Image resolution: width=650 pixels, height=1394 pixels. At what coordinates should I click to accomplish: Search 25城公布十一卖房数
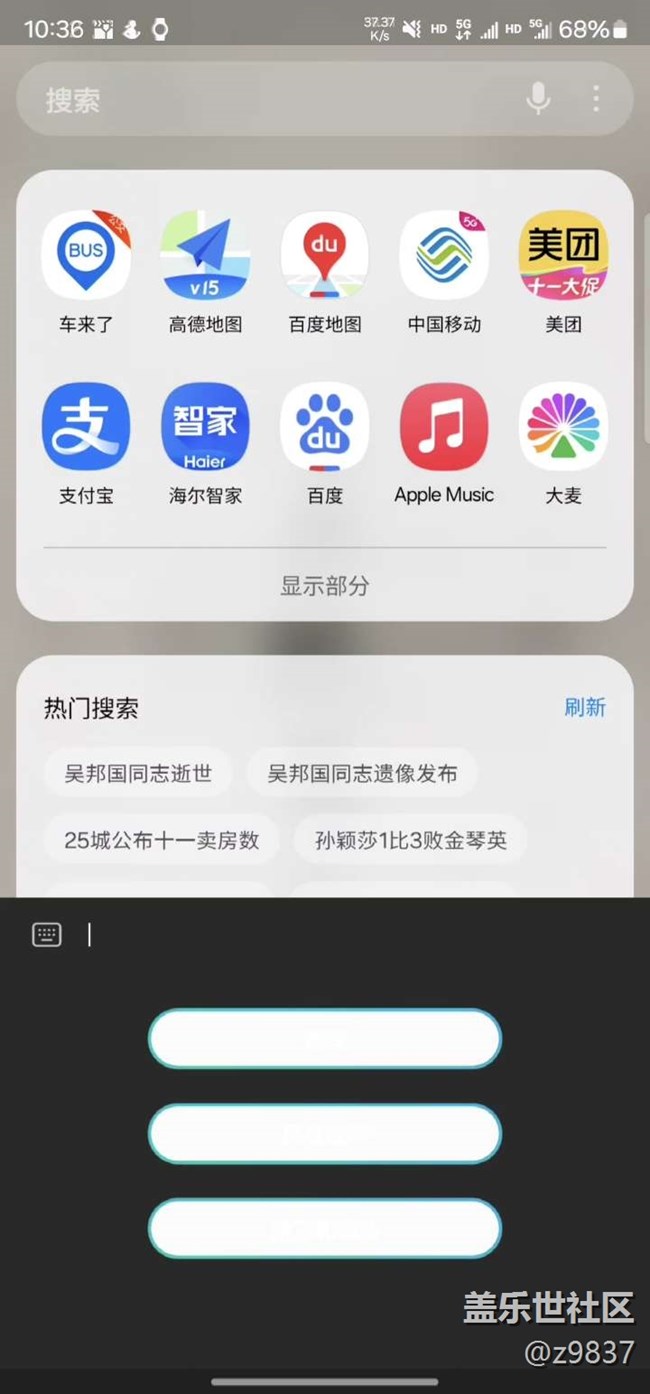tap(162, 841)
